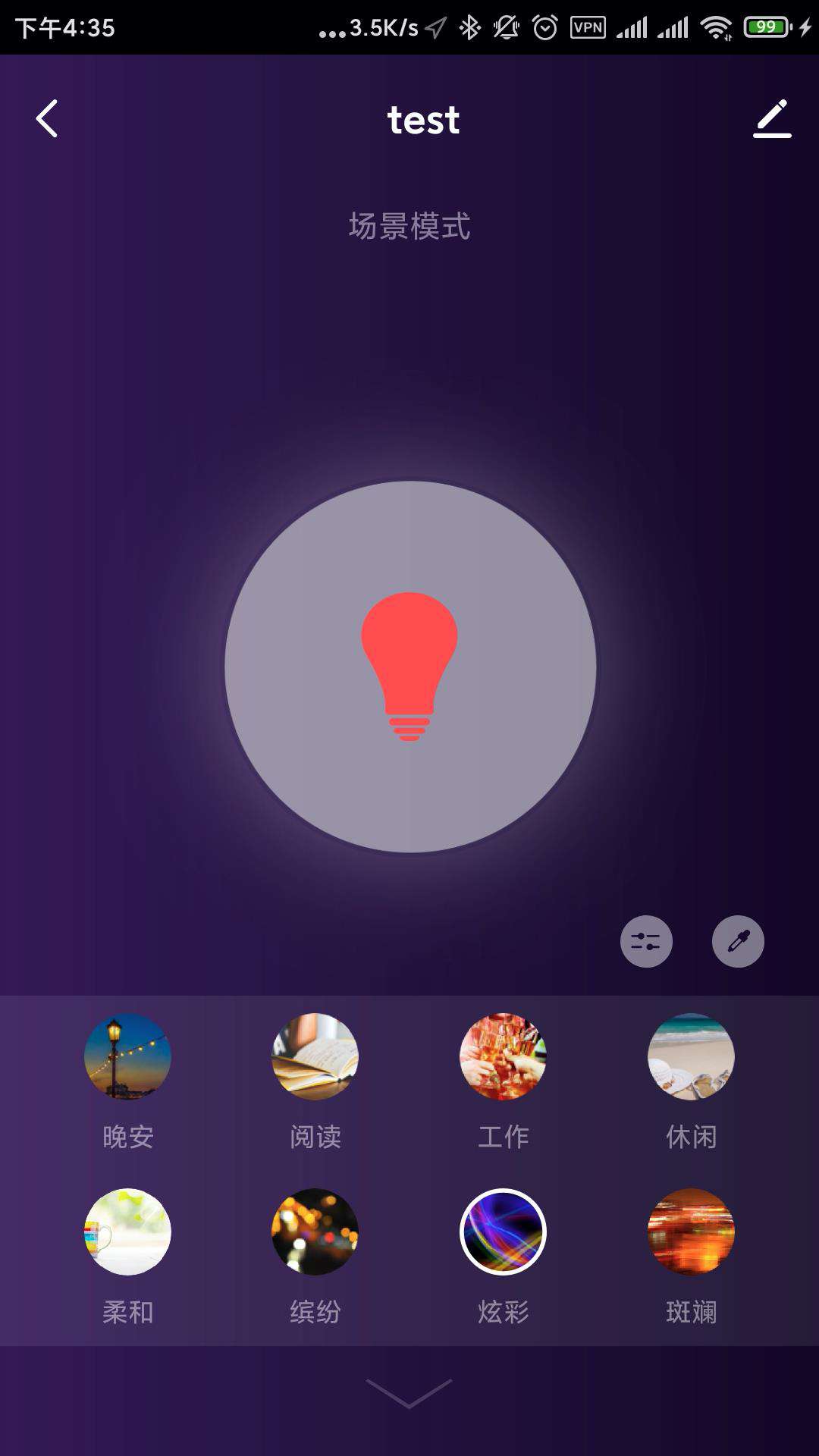Edit the device name with pencil icon
Screen dimensions: 819x1456
772,119
